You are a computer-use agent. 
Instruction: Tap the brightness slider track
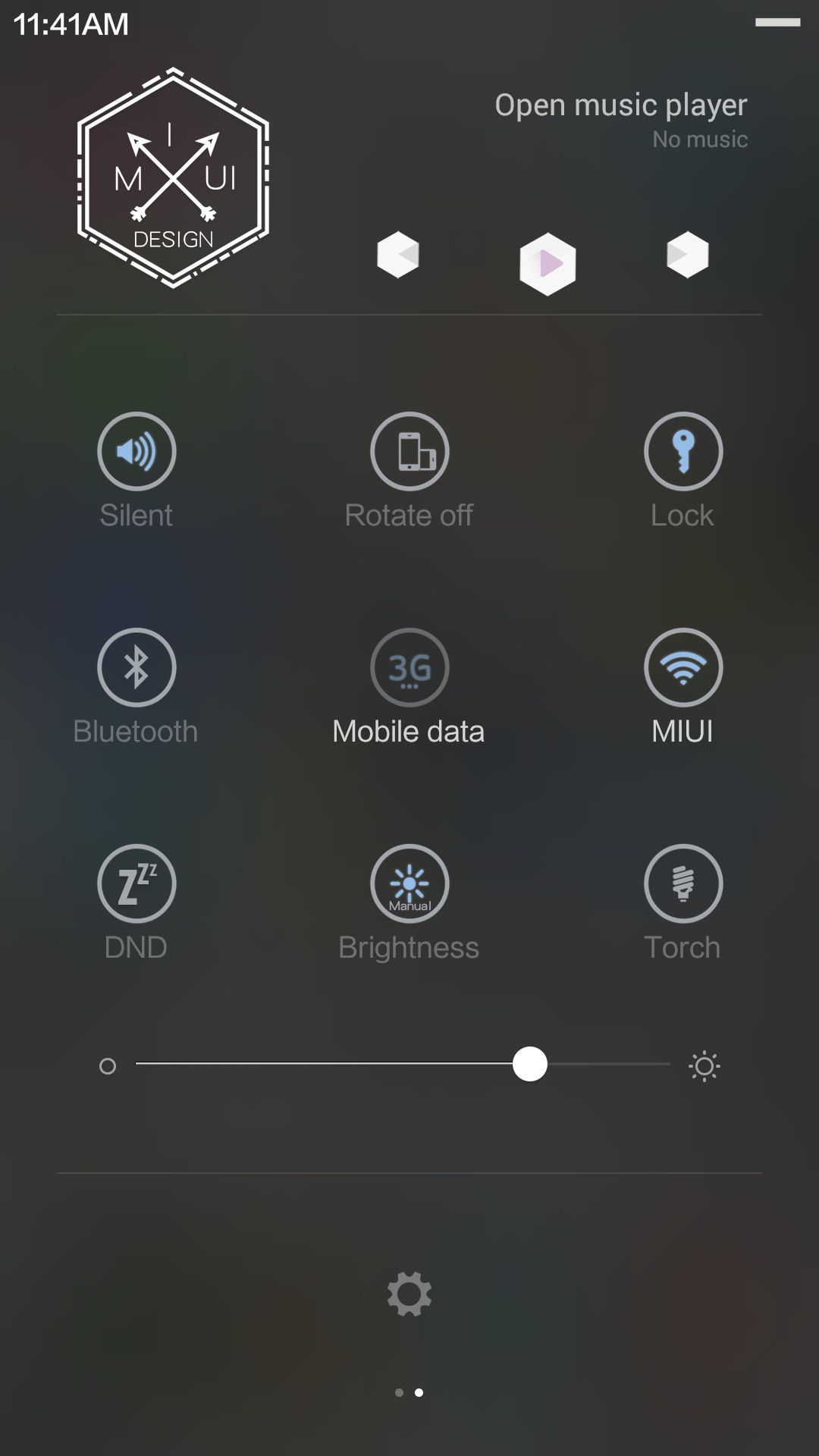coord(403,1064)
